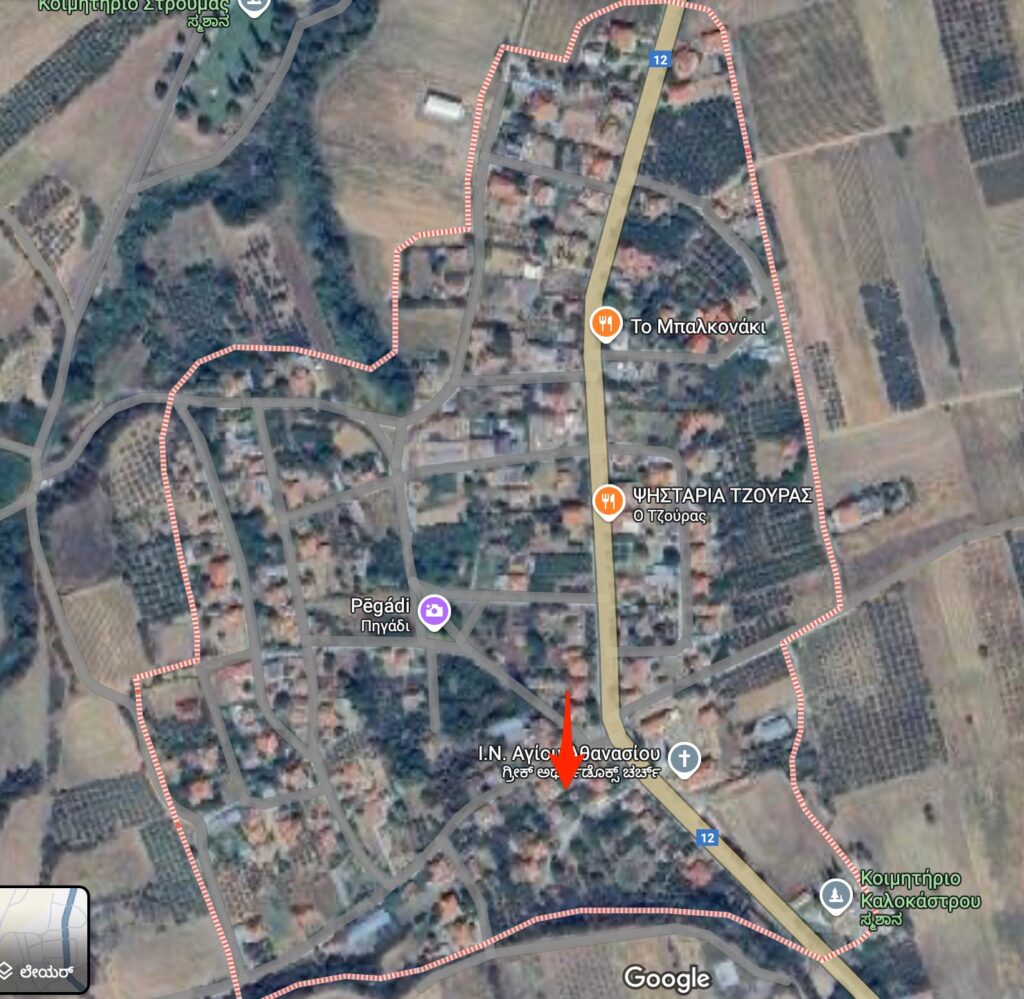The width and height of the screenshot is (1024, 999).
Task: Open the Το Μπαλκονάκι restaurant pin
Action: point(604,323)
